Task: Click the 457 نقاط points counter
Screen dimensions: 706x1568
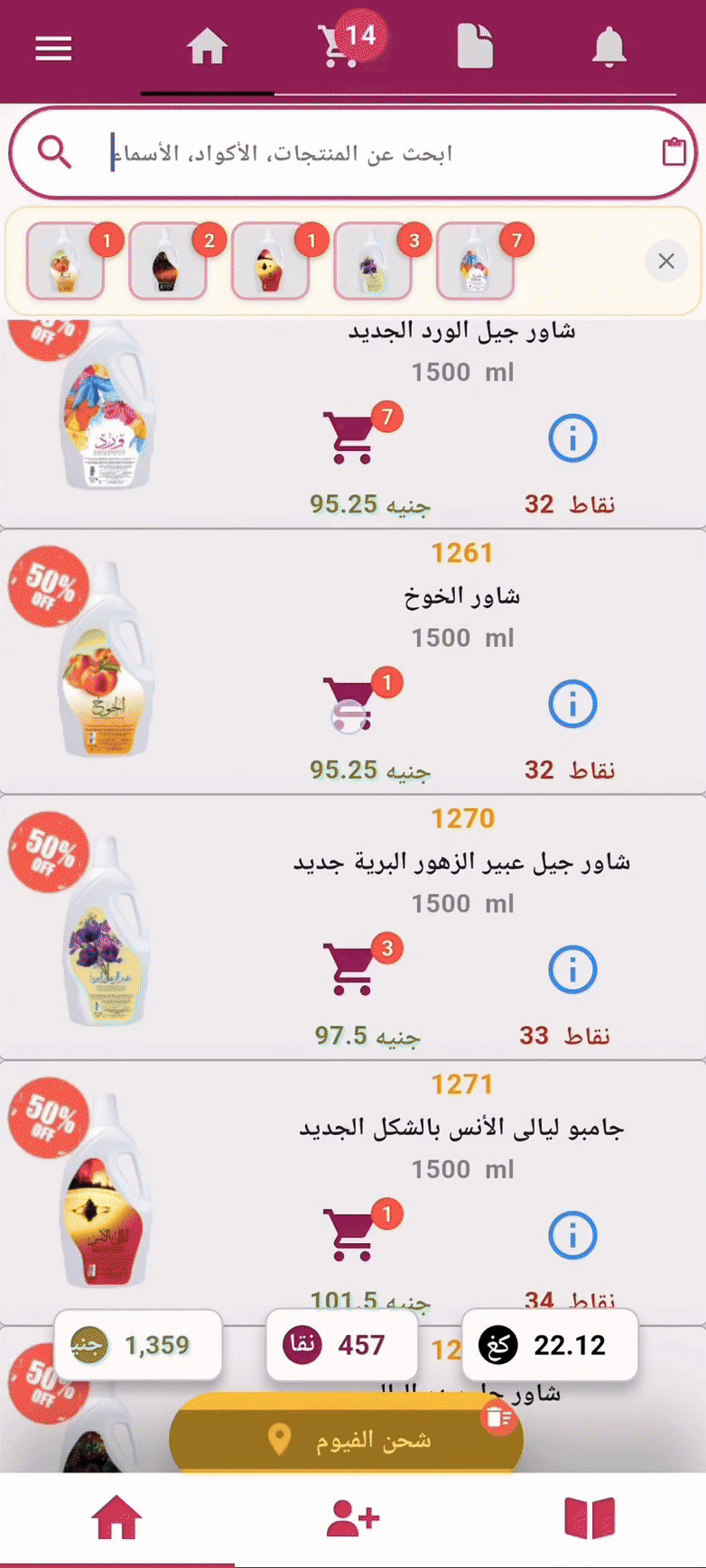Action: 341,1344
